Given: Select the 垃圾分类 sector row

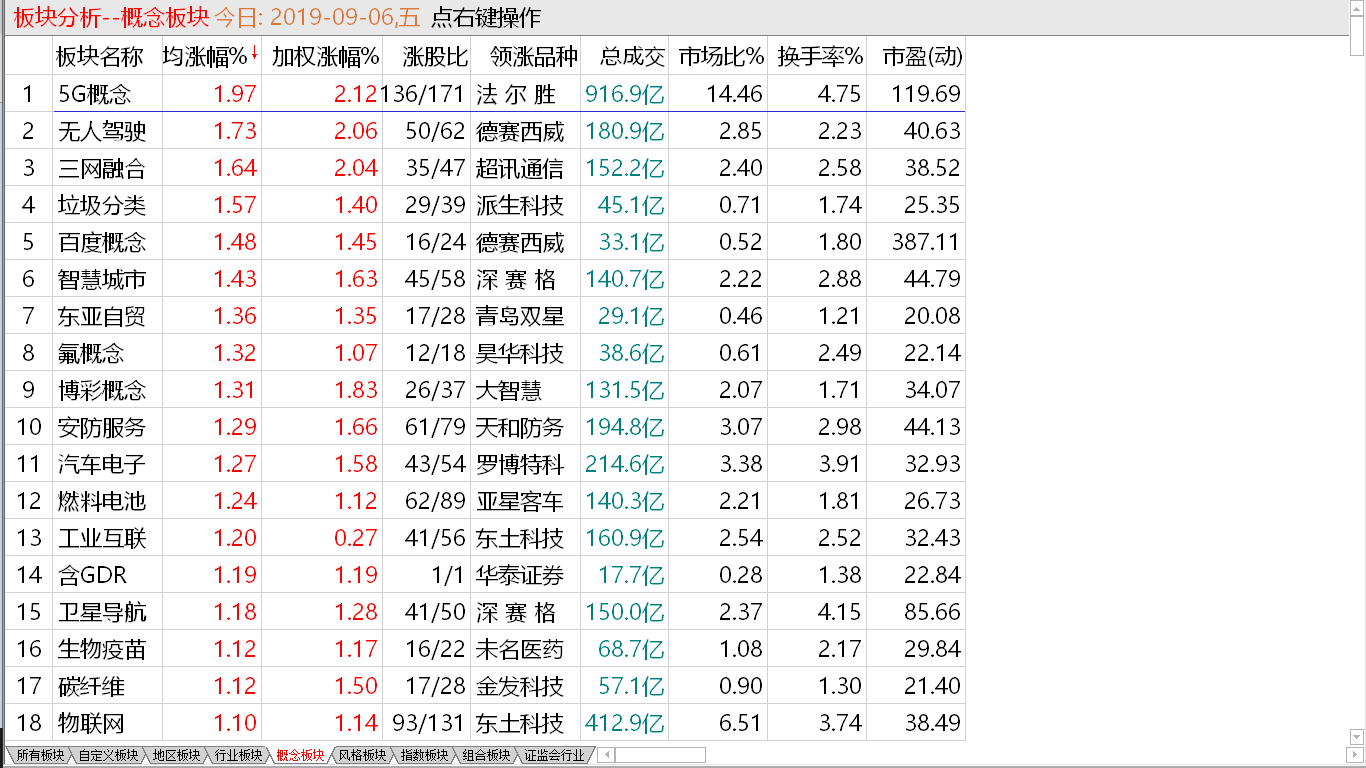Looking at the screenshot, I should point(102,206).
